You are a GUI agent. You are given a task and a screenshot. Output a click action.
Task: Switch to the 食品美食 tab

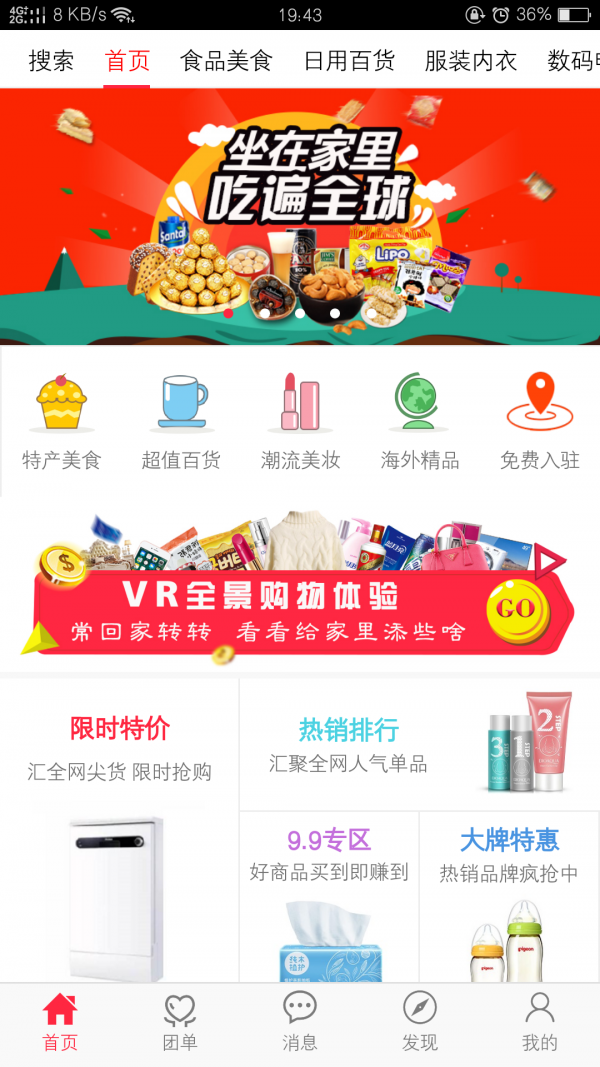pos(226,61)
